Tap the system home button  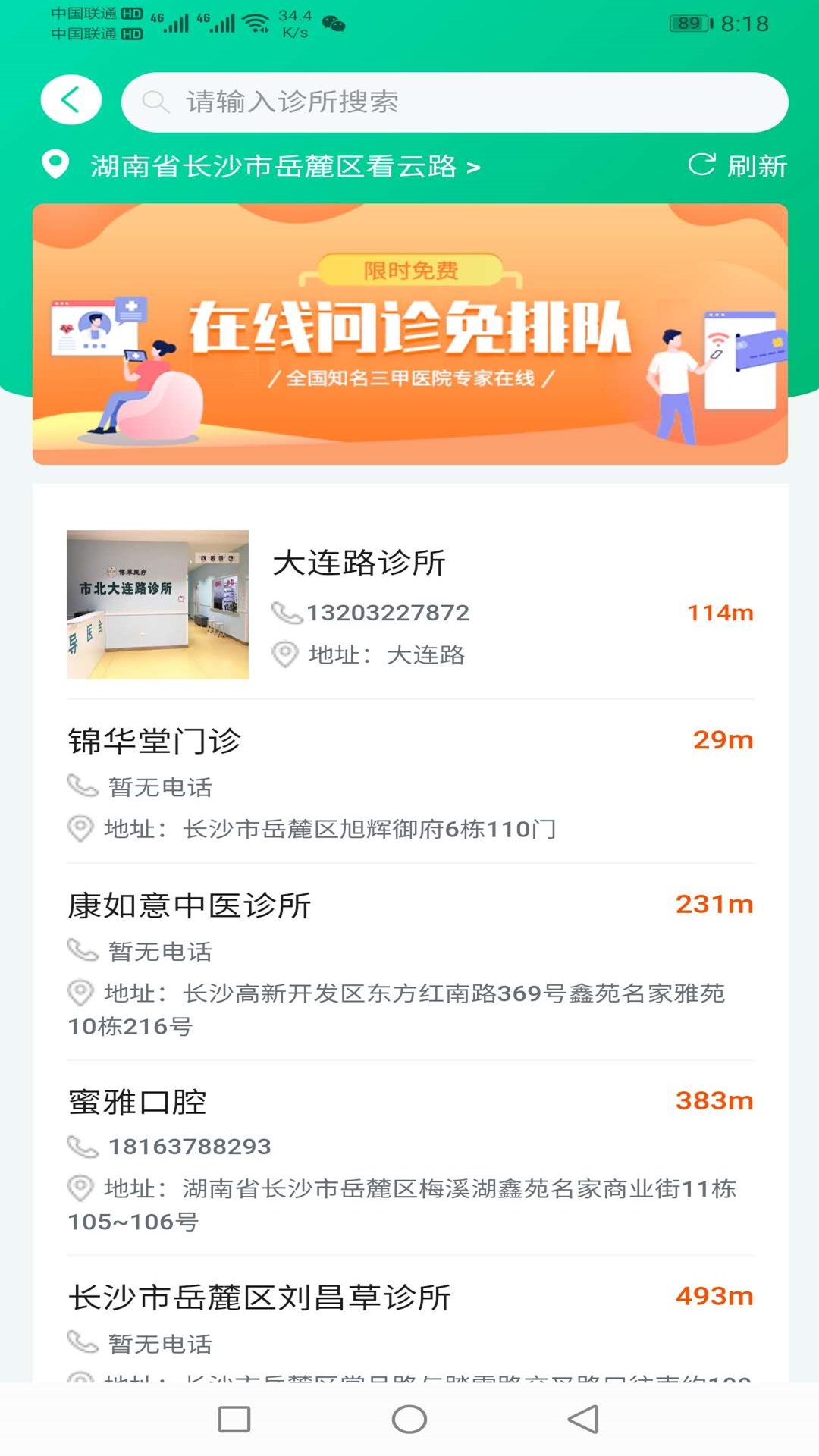point(409,1420)
